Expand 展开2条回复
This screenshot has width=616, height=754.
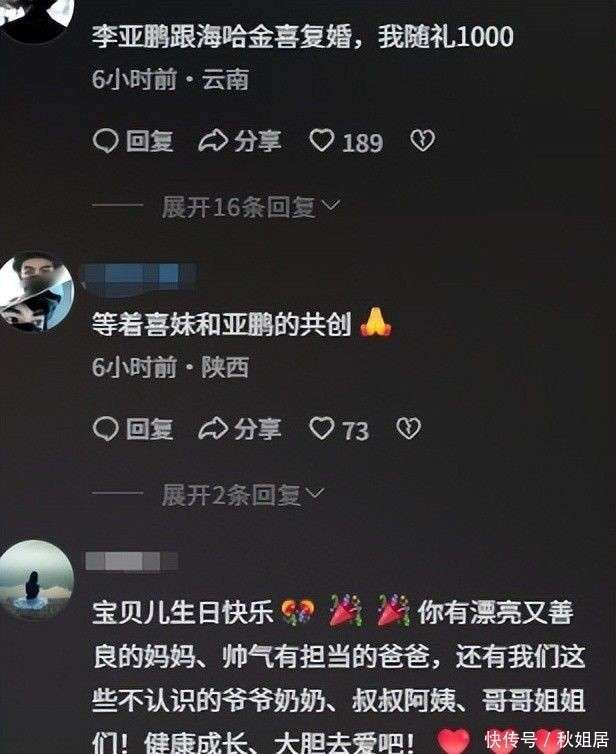pos(243,494)
